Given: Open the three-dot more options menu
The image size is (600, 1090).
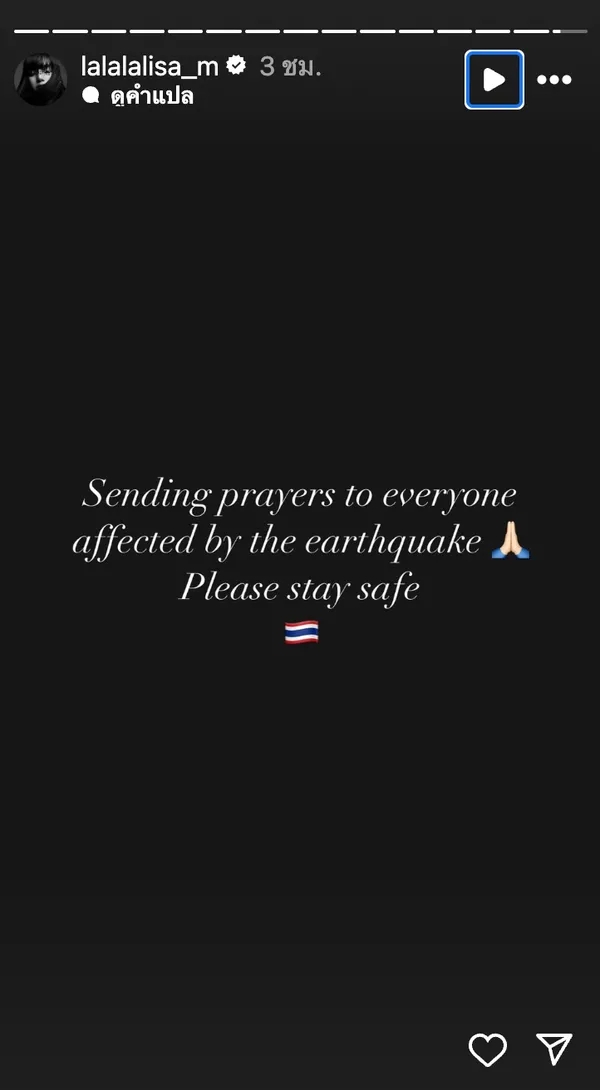Looking at the screenshot, I should [554, 80].
